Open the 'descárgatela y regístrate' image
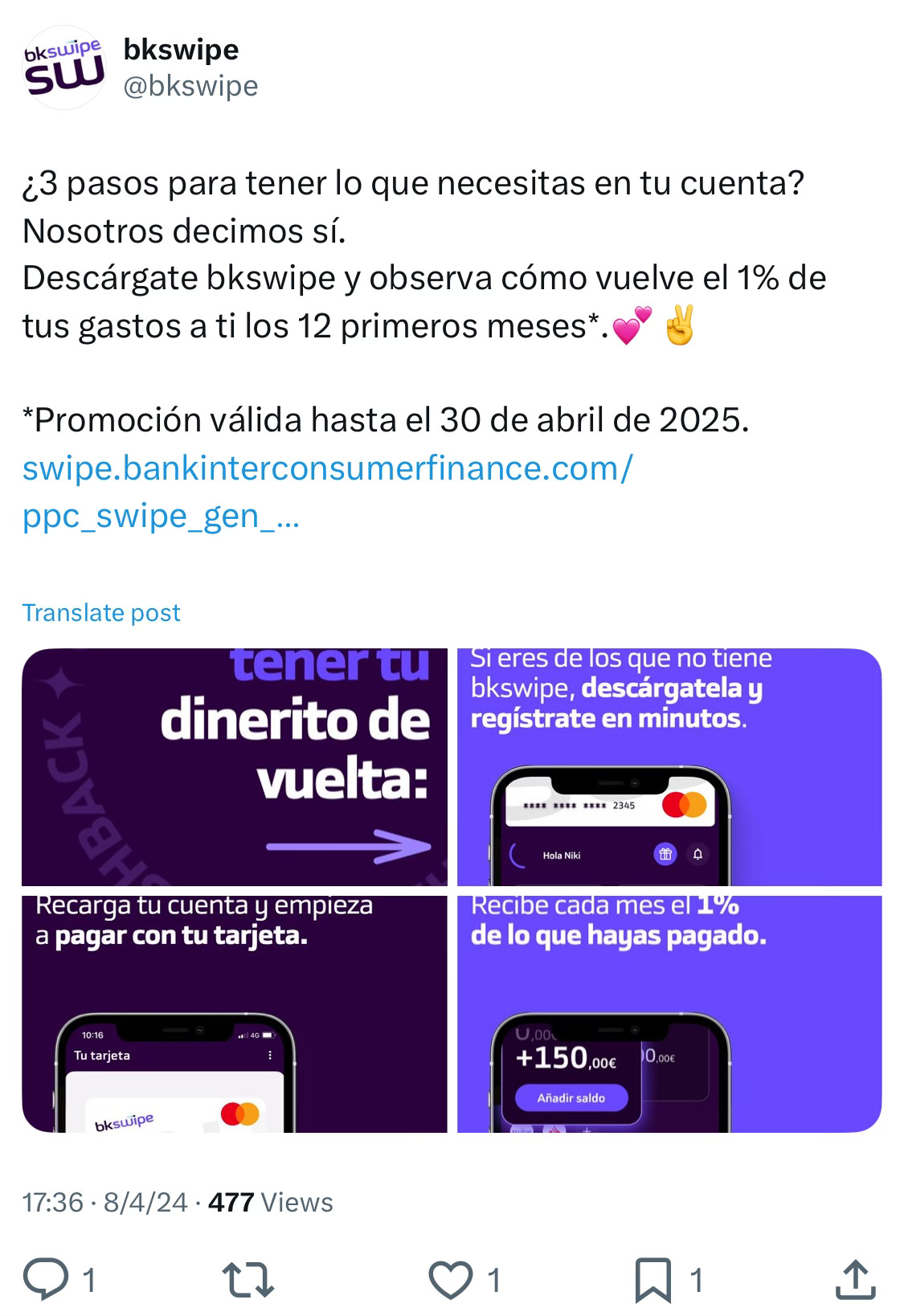This screenshot has width=904, height=1316. [x=669, y=766]
